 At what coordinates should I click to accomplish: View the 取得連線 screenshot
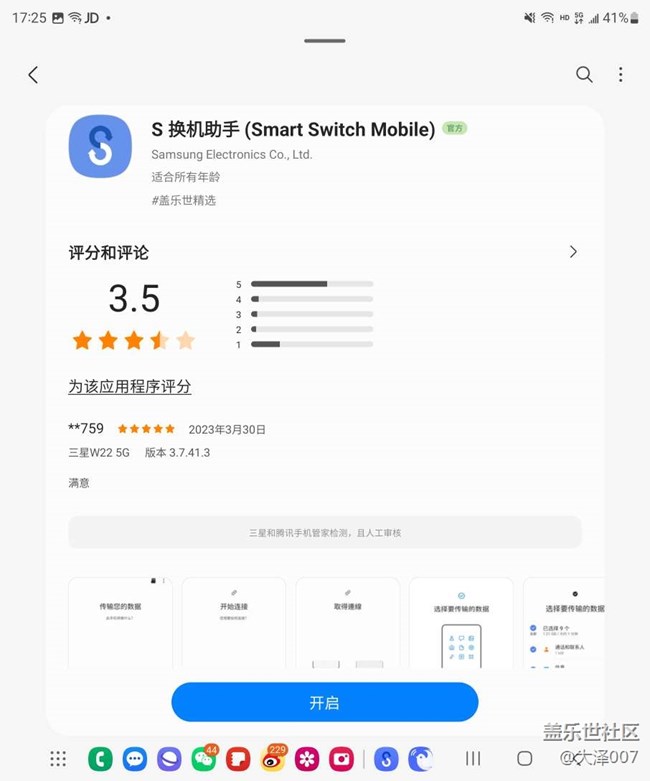[347, 623]
